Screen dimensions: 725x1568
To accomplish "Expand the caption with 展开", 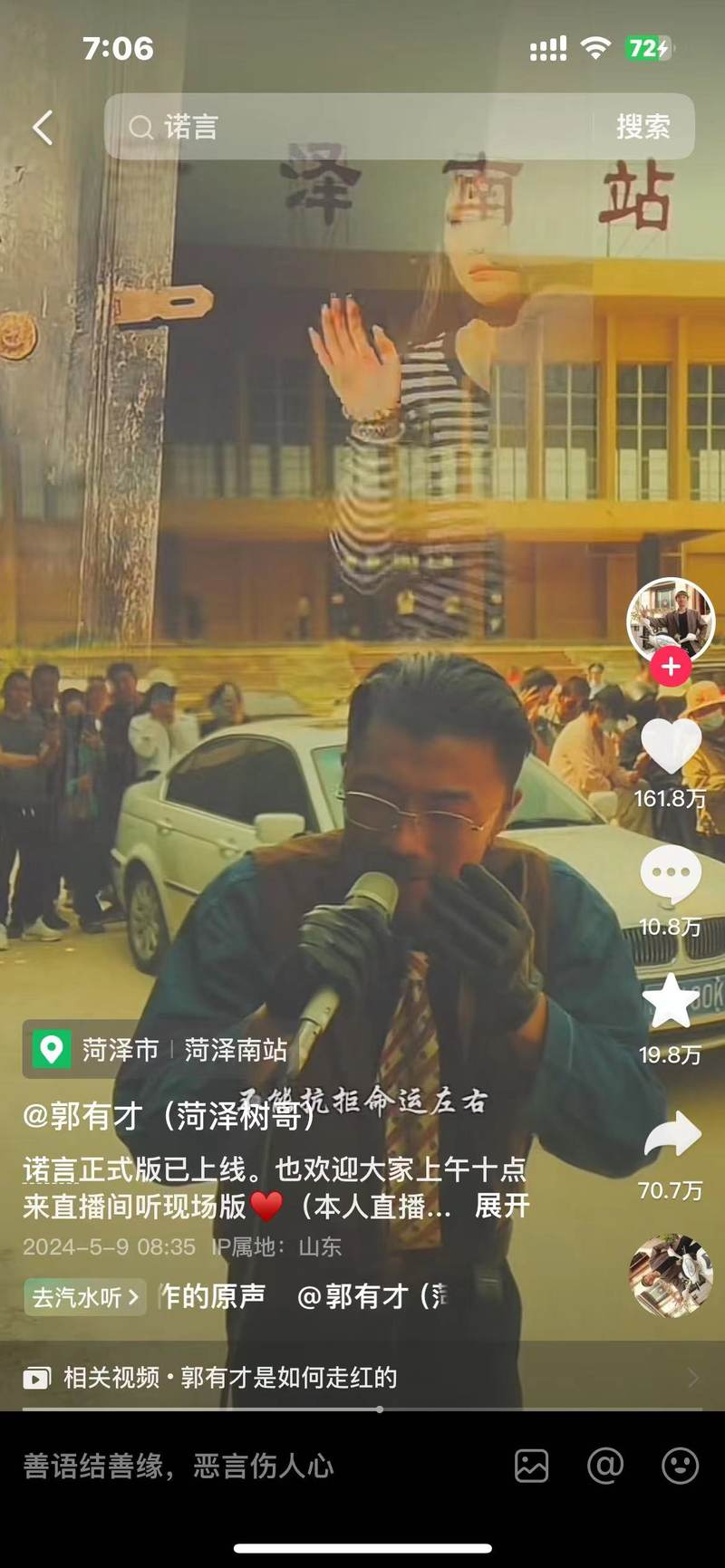I will tap(501, 1206).
